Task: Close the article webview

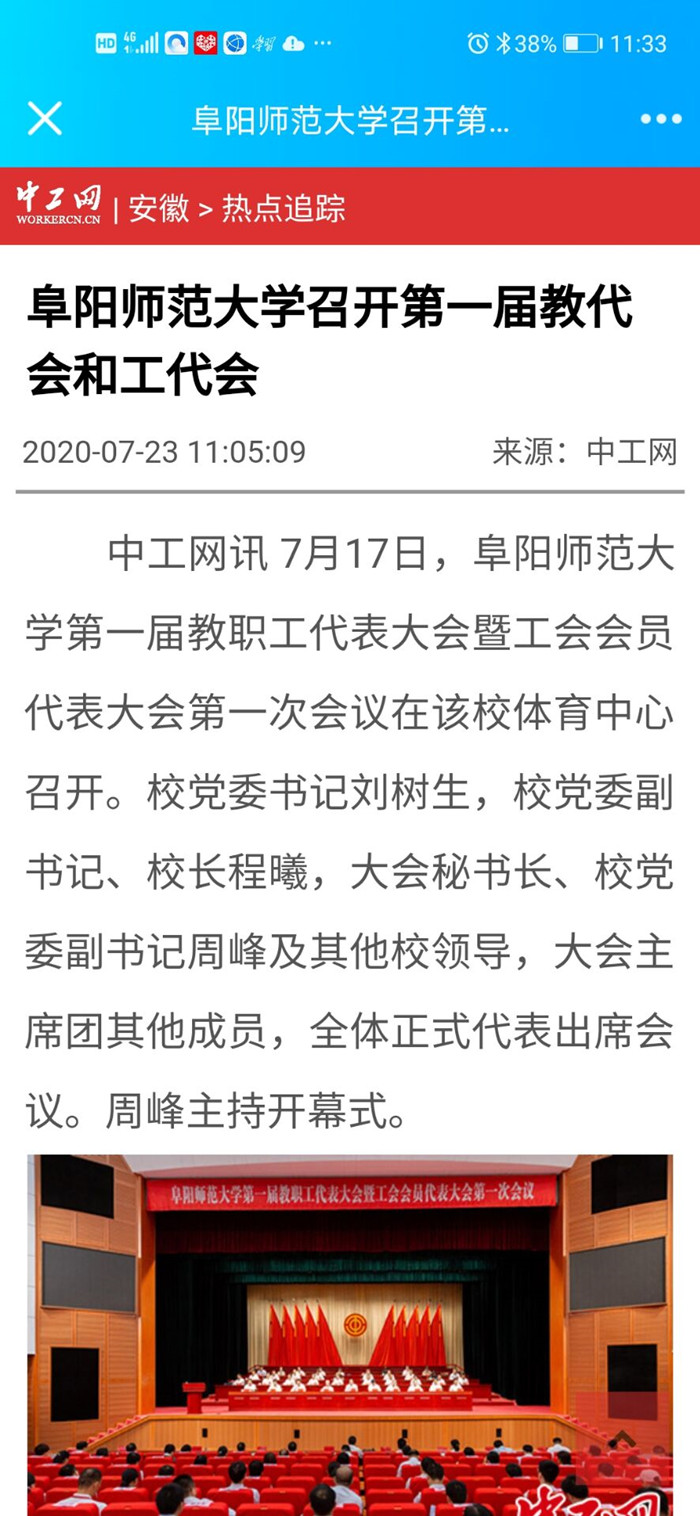Action: coord(45,119)
